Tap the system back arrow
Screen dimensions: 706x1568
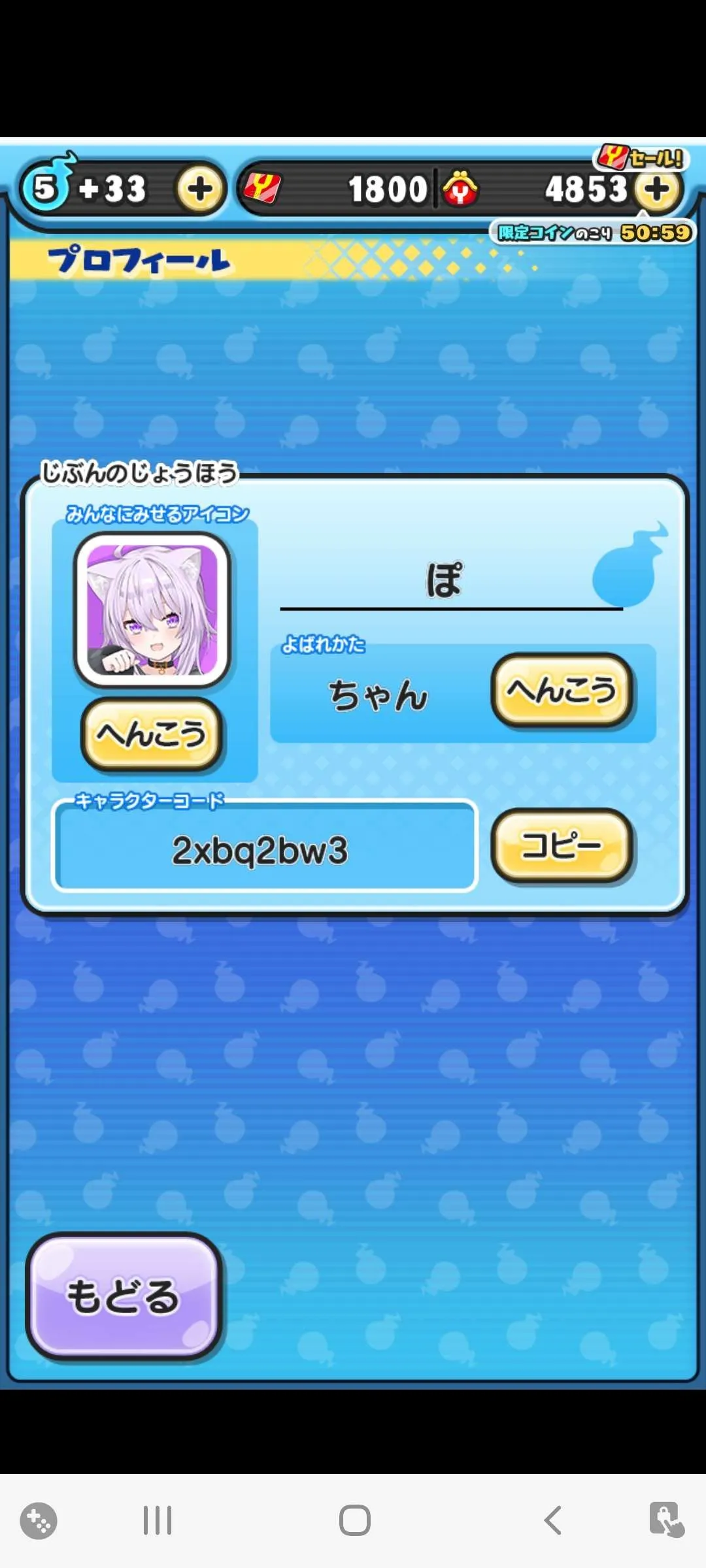(553, 1520)
